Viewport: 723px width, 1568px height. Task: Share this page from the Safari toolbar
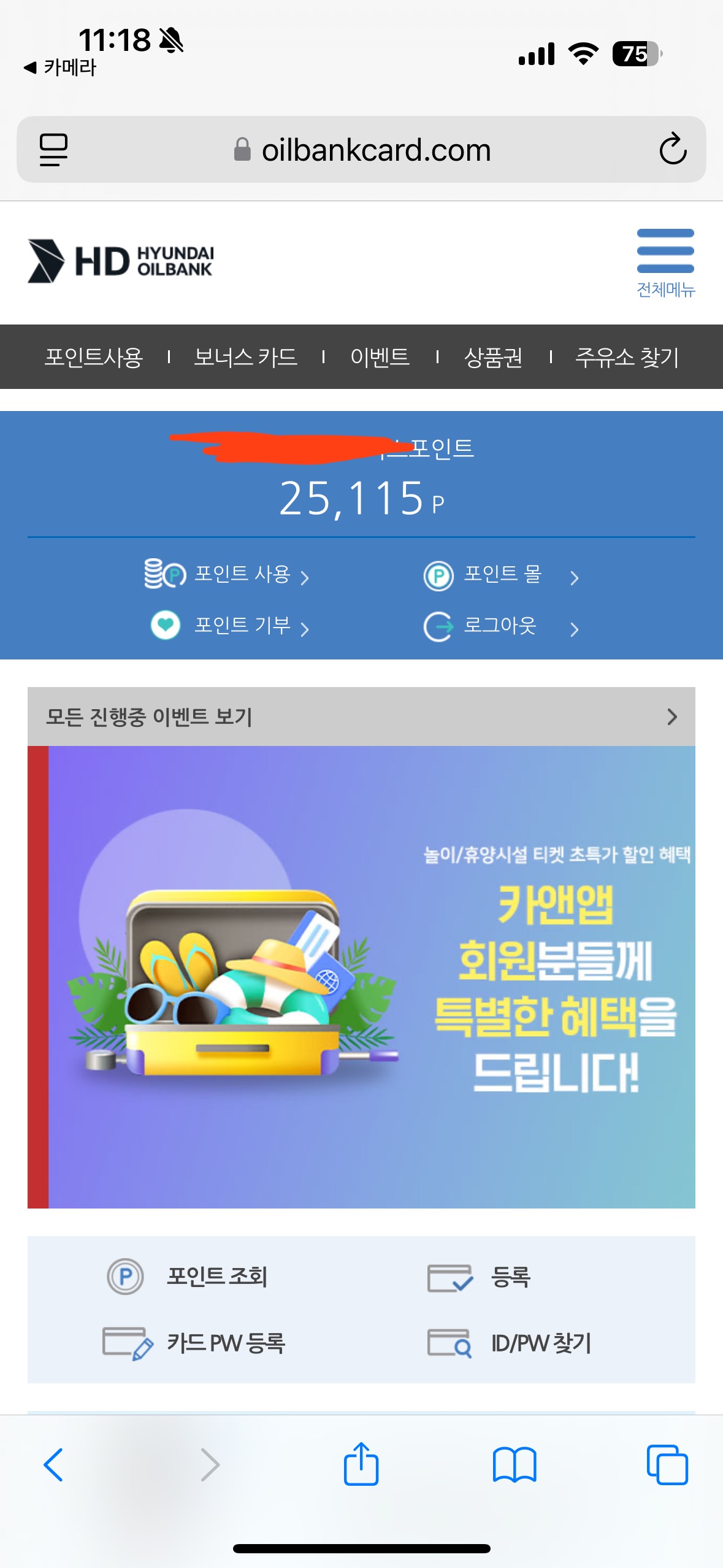[361, 1464]
